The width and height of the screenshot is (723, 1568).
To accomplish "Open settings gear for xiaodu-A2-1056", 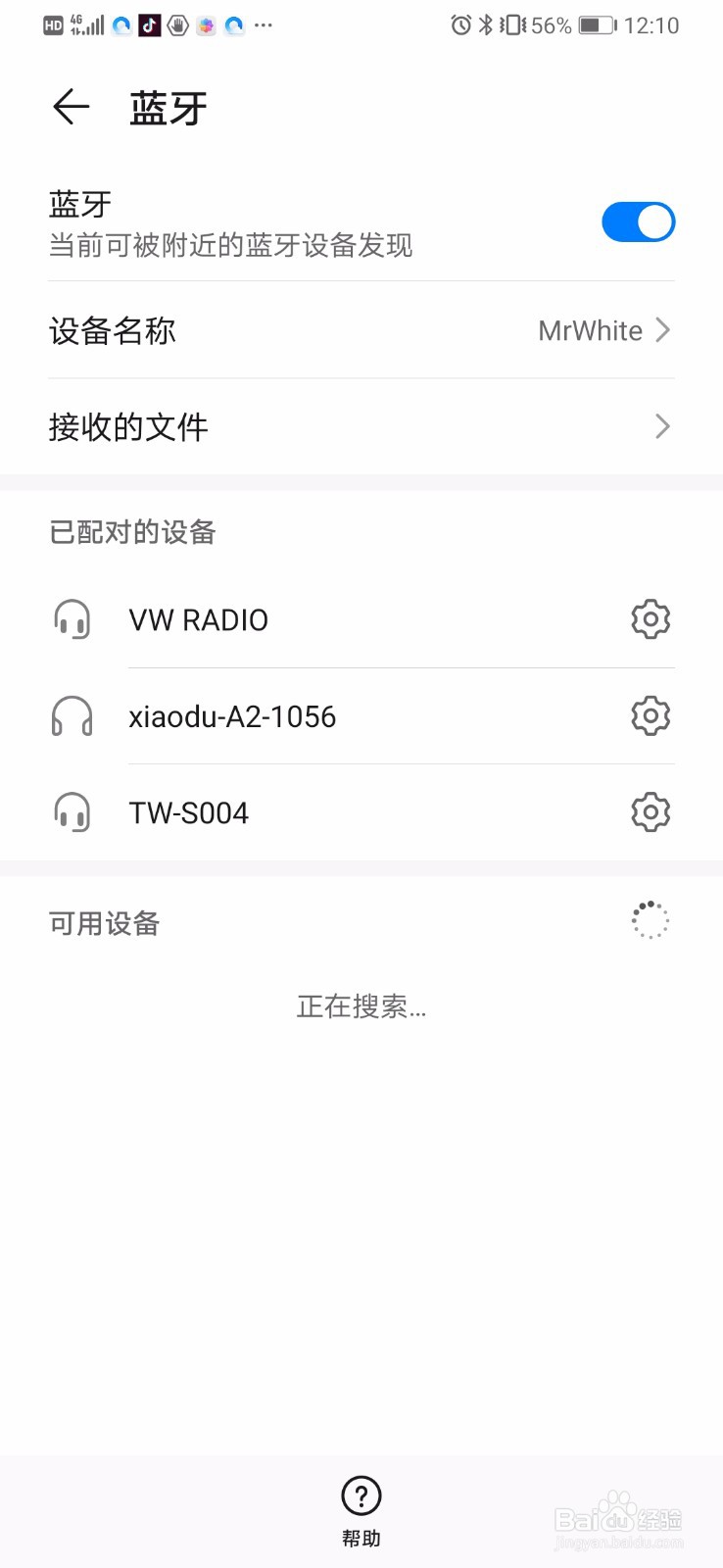I will (650, 715).
